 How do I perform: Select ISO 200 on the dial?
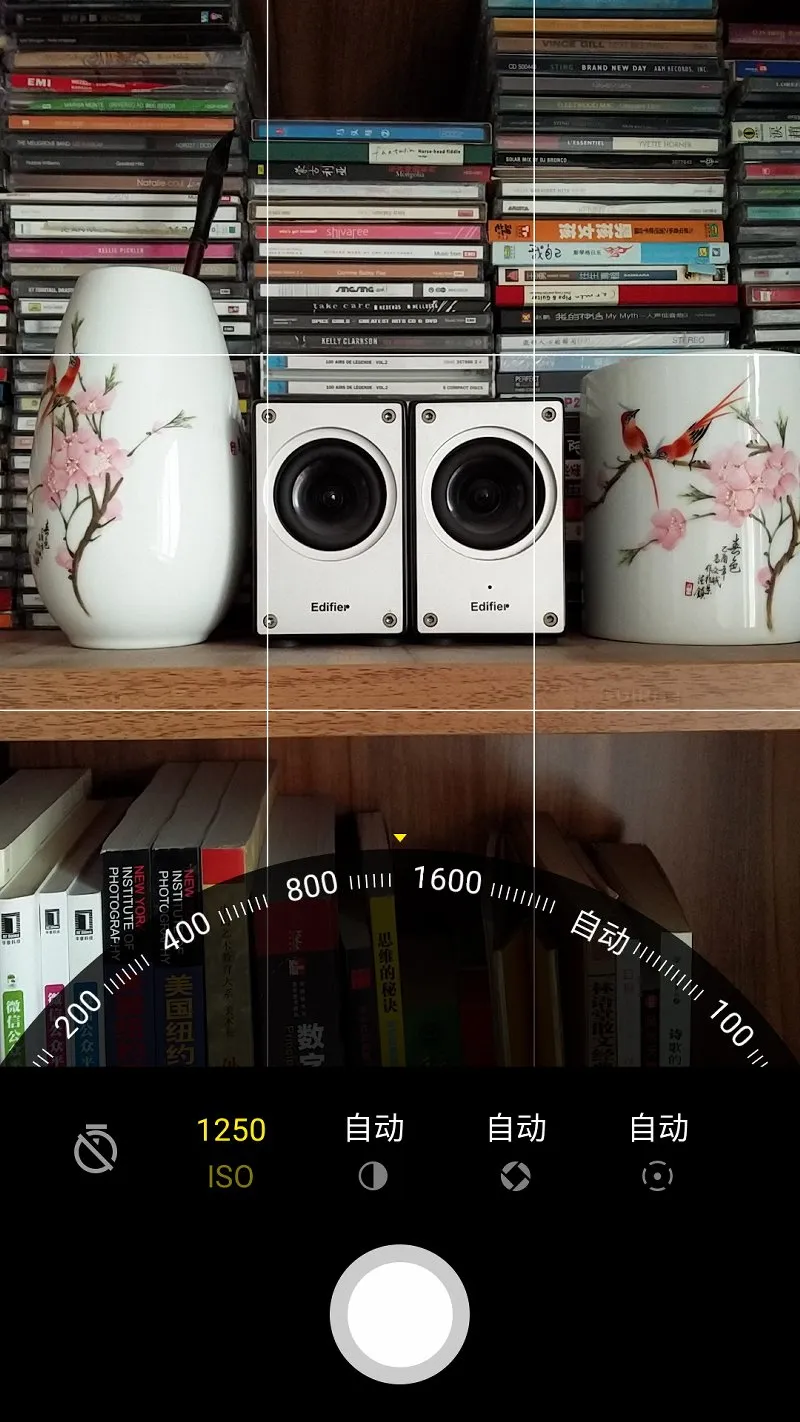(79, 1010)
